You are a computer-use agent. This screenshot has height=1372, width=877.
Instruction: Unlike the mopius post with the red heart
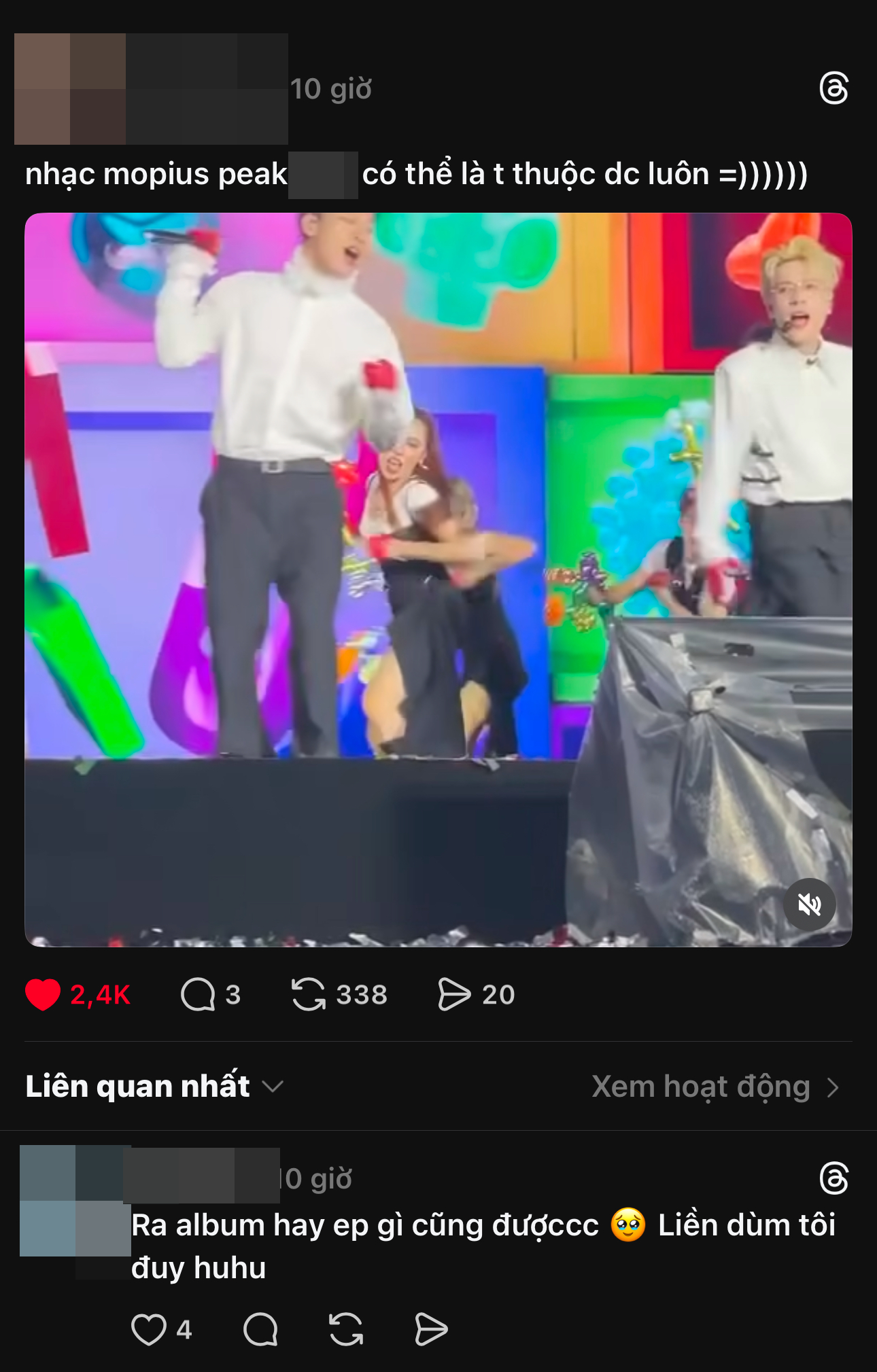[43, 995]
